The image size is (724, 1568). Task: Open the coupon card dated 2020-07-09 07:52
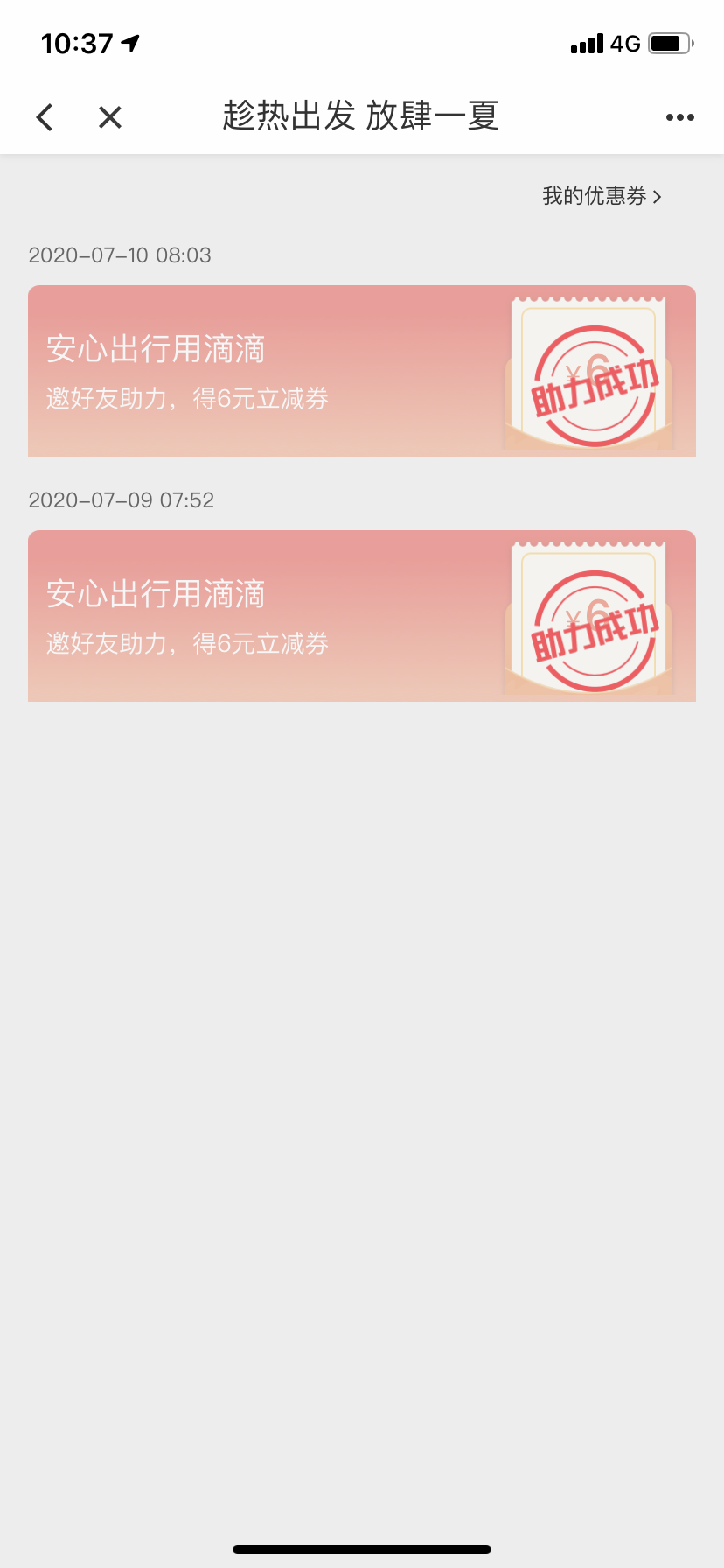pyautogui.click(x=361, y=616)
